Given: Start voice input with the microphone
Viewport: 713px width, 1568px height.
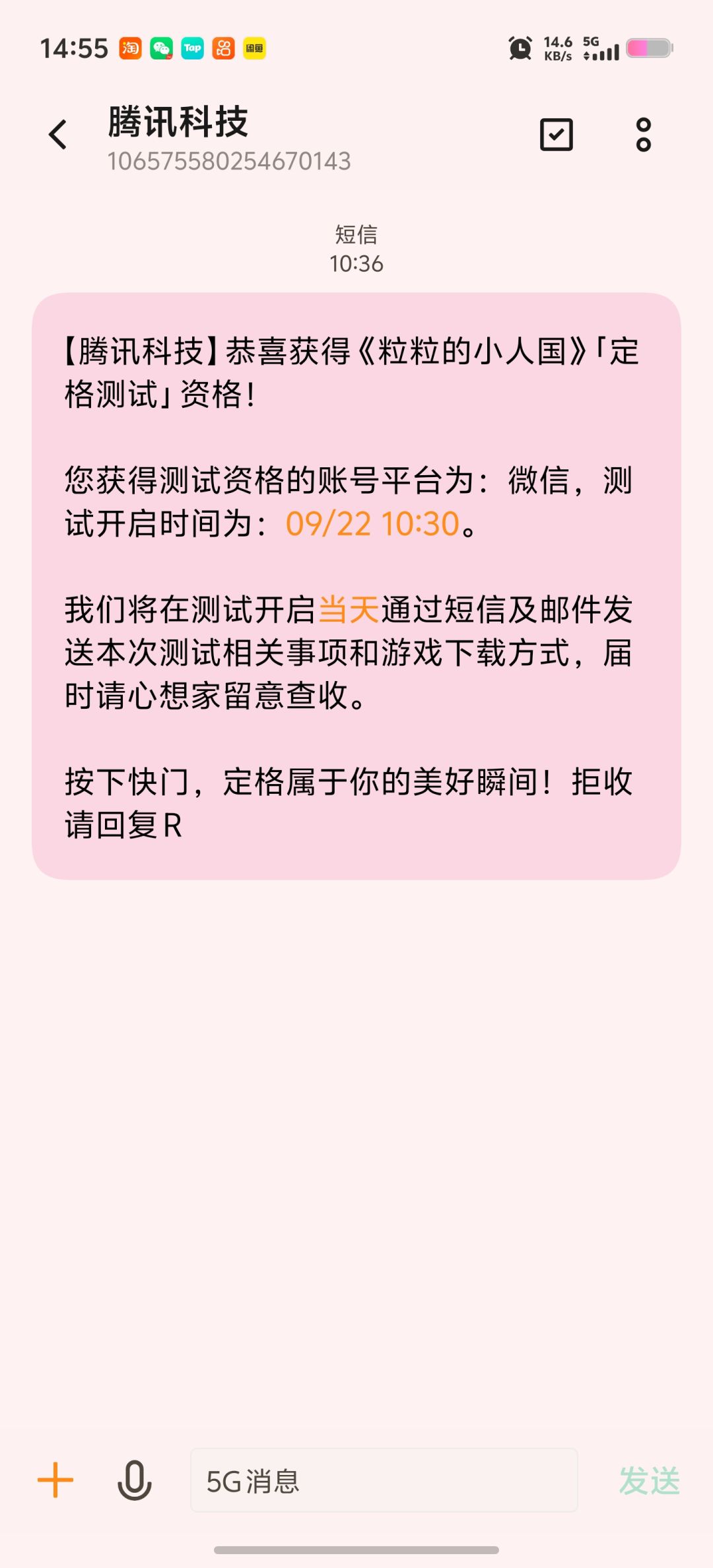Looking at the screenshot, I should [x=135, y=1480].
